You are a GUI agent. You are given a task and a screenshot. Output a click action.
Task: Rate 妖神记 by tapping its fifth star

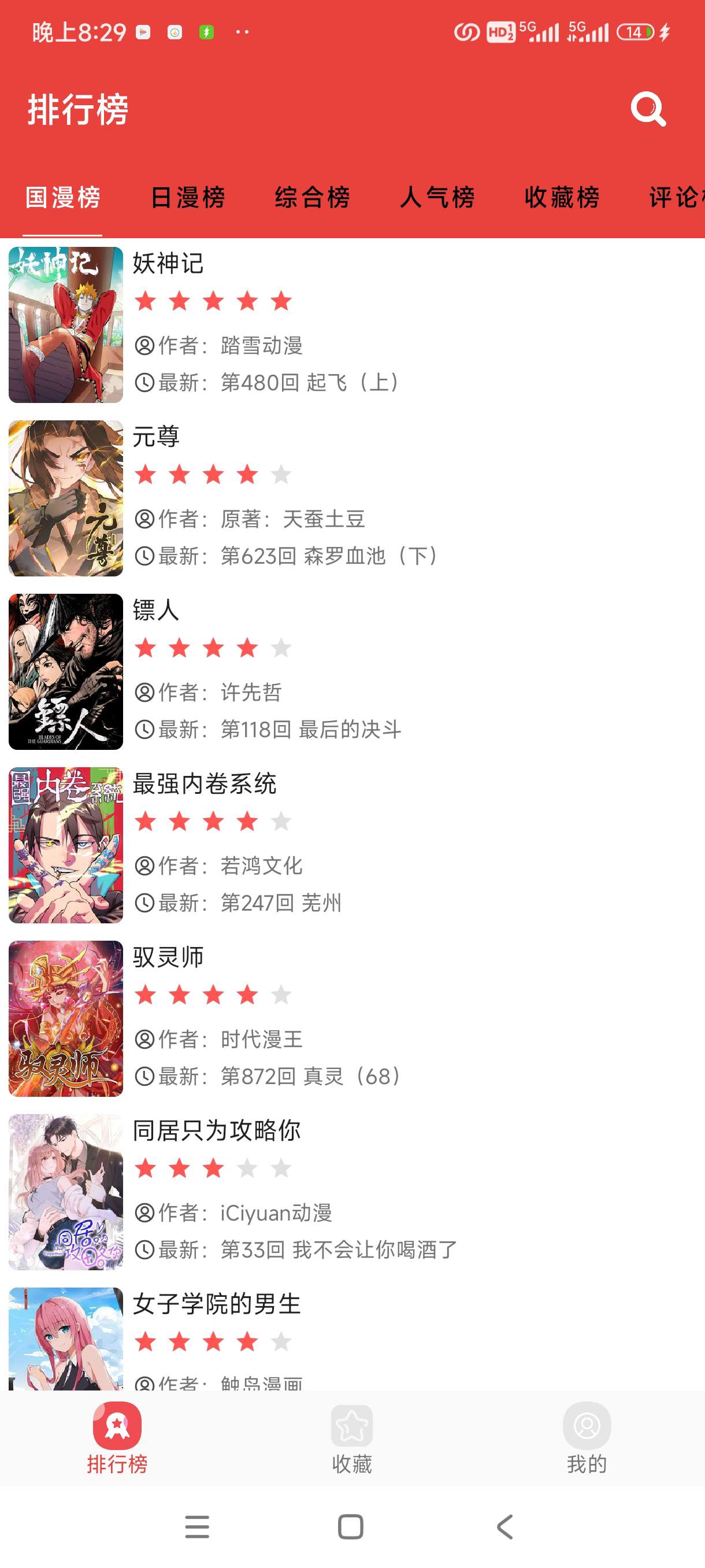tap(280, 301)
